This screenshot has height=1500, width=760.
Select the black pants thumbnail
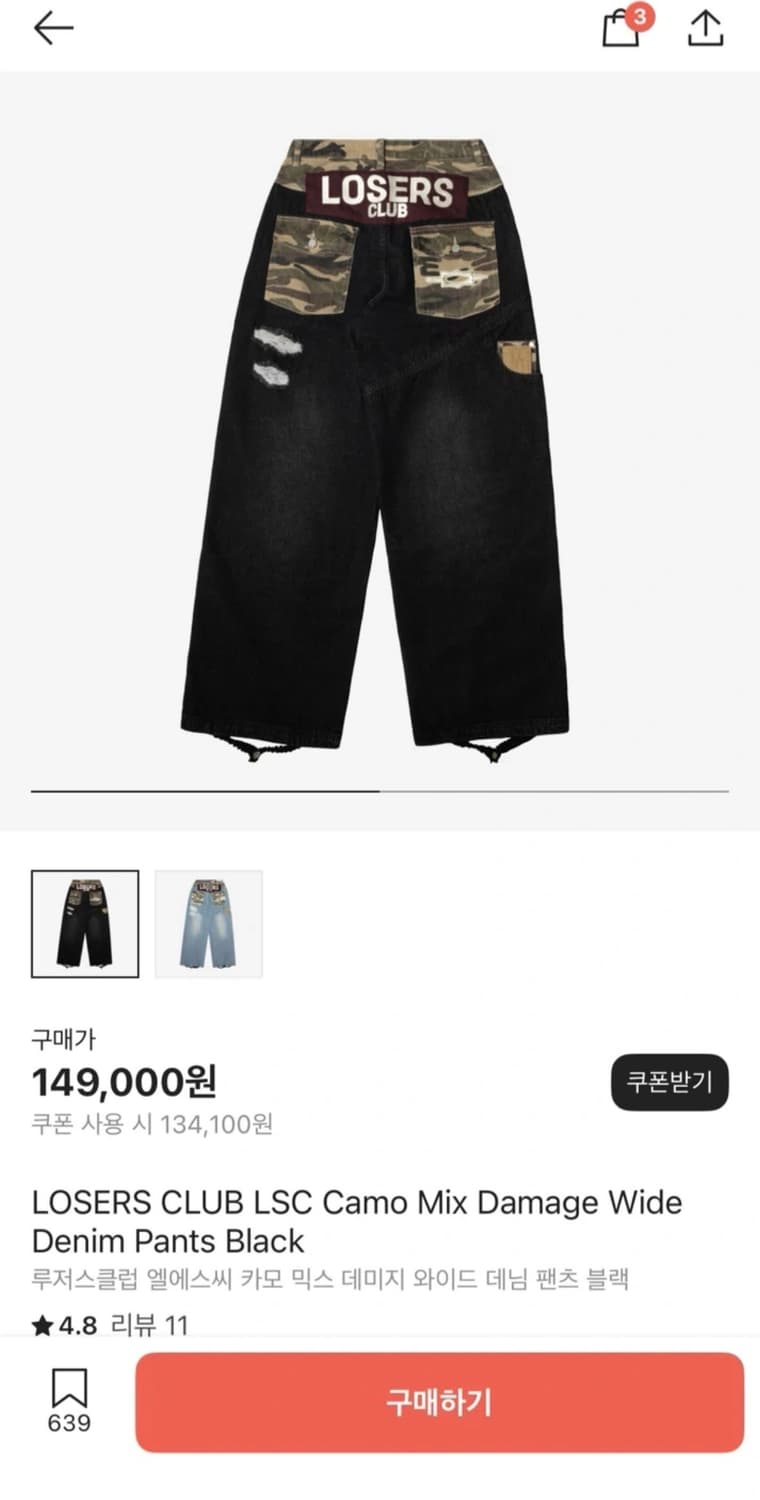point(85,923)
